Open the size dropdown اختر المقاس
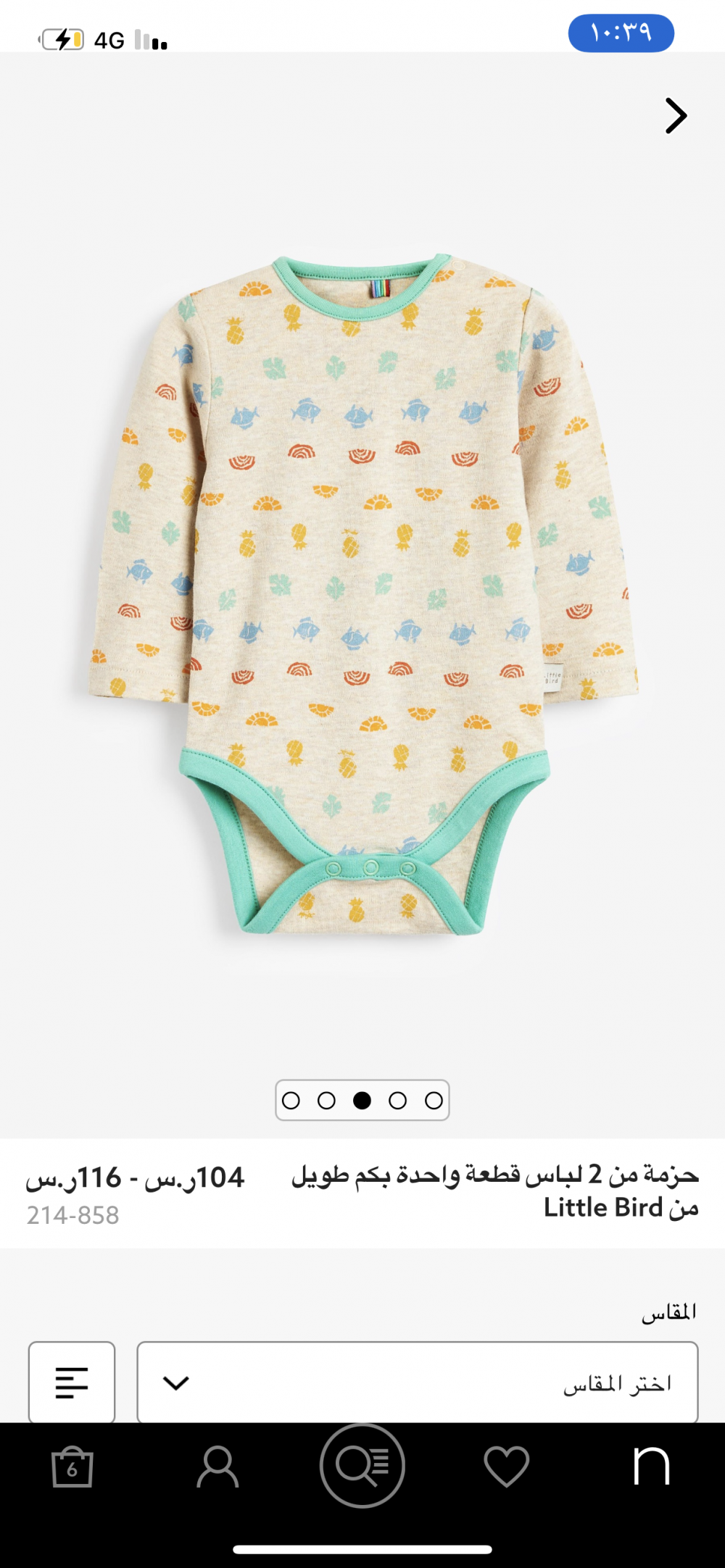725x1568 pixels. [418, 1383]
